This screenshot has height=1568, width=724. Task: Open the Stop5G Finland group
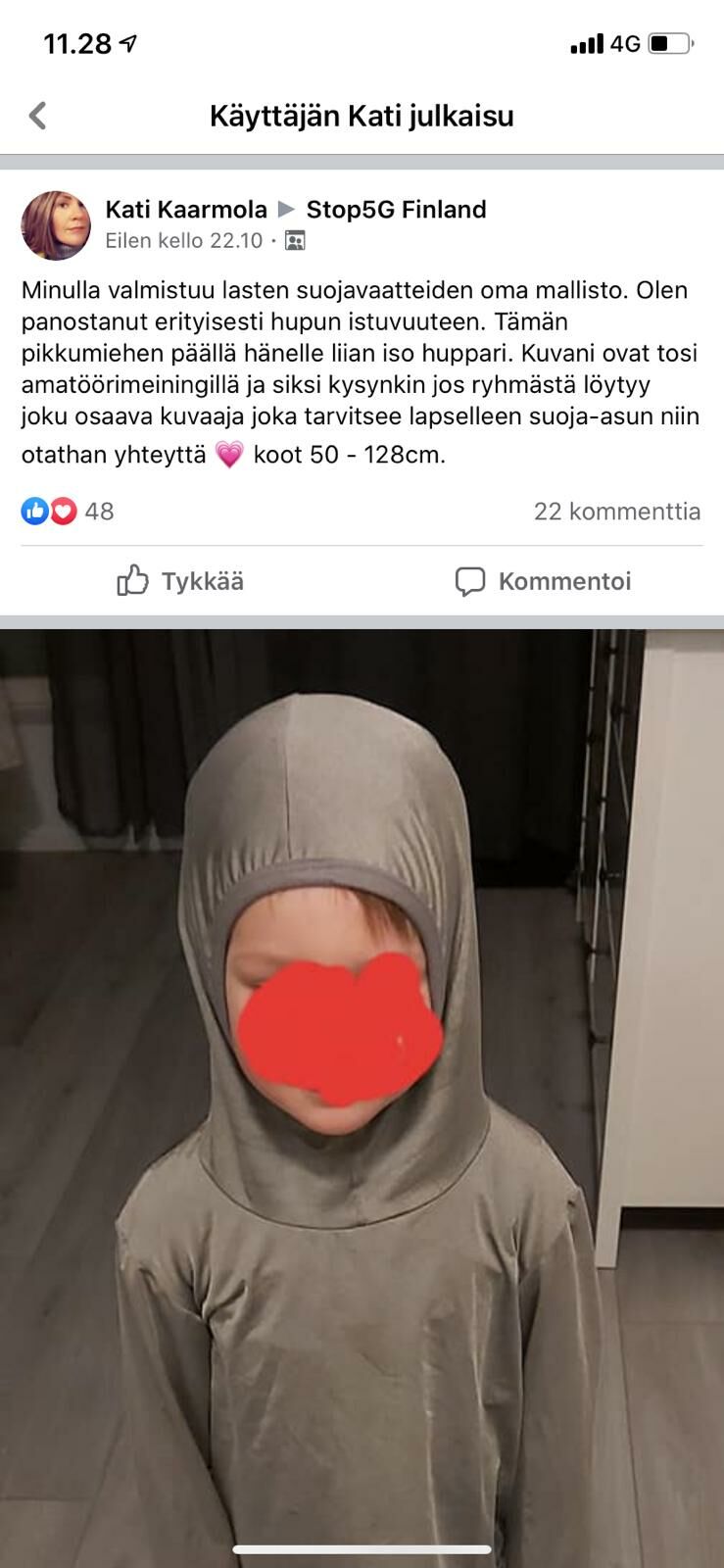coord(396,210)
